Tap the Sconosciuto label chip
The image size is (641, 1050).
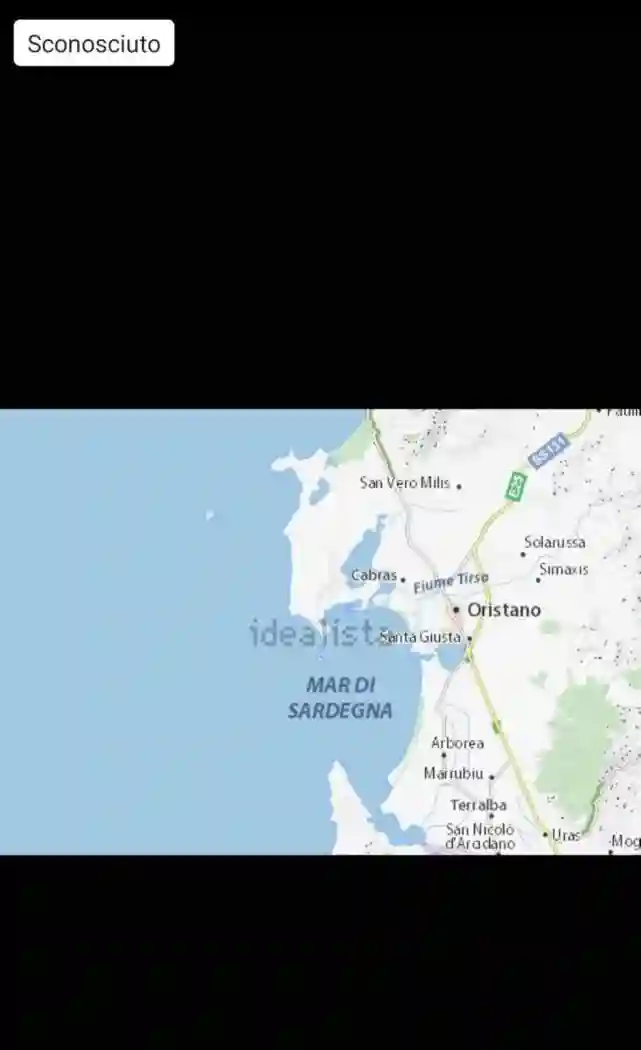[x=94, y=43]
